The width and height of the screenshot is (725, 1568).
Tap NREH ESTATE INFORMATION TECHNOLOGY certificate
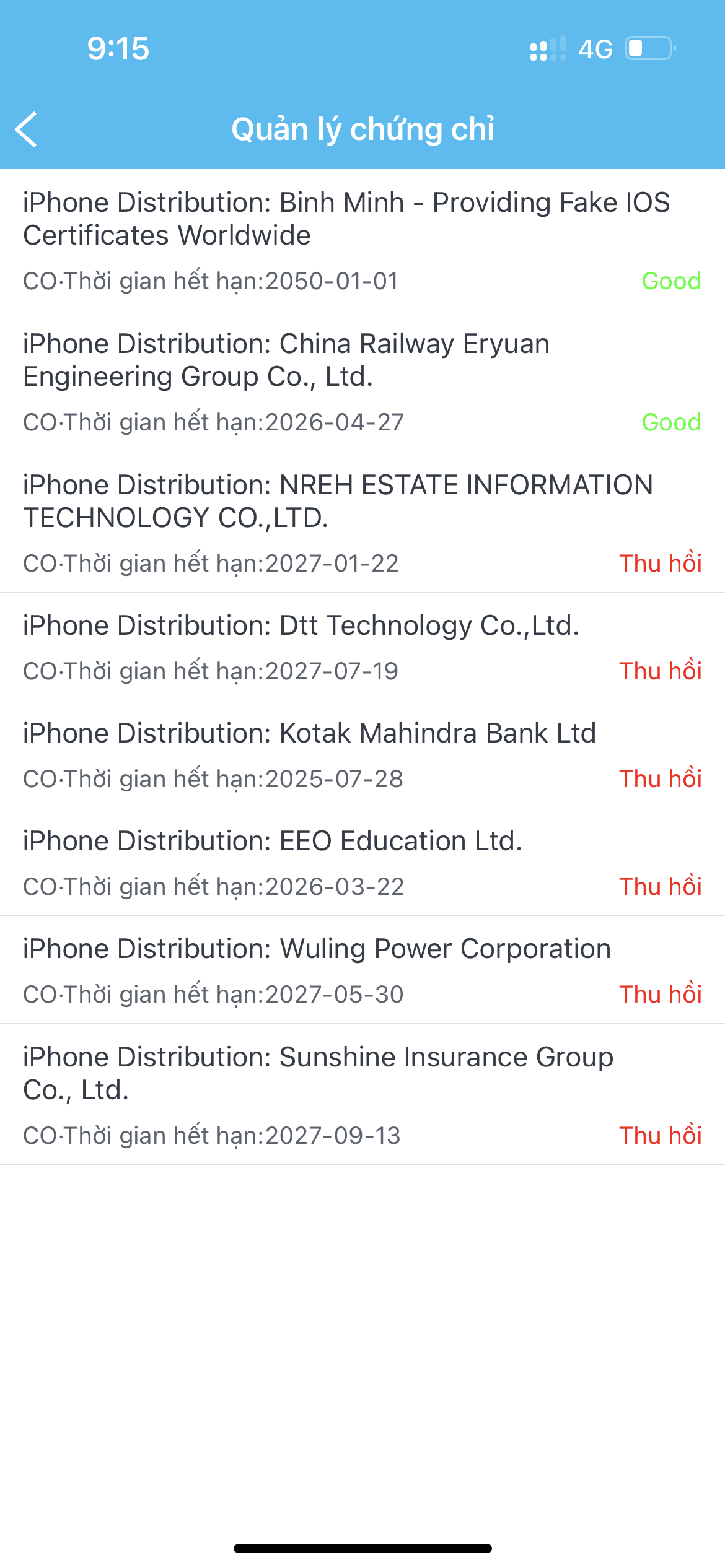pos(362,522)
